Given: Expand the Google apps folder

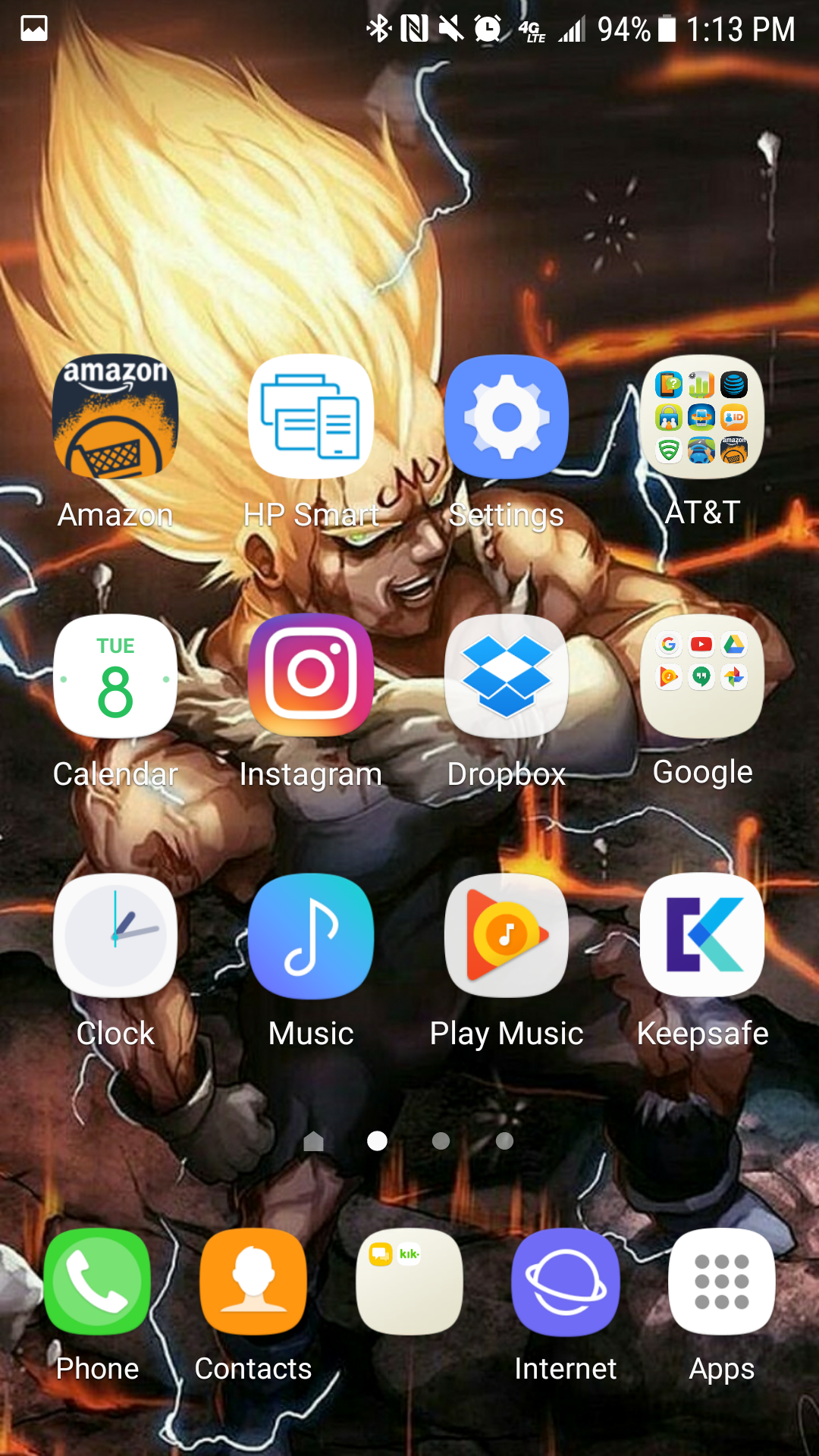Looking at the screenshot, I should pos(702,676).
